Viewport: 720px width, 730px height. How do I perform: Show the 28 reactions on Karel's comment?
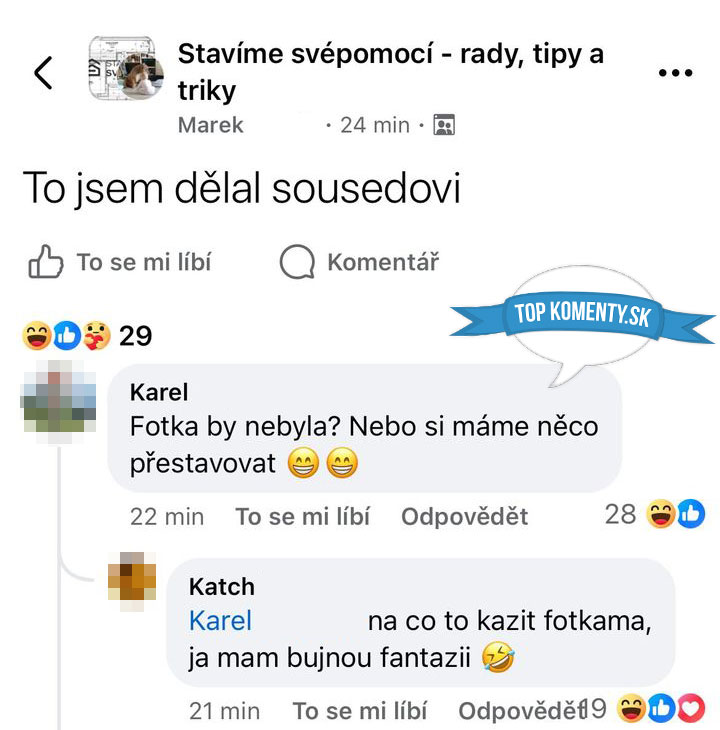tap(655, 514)
